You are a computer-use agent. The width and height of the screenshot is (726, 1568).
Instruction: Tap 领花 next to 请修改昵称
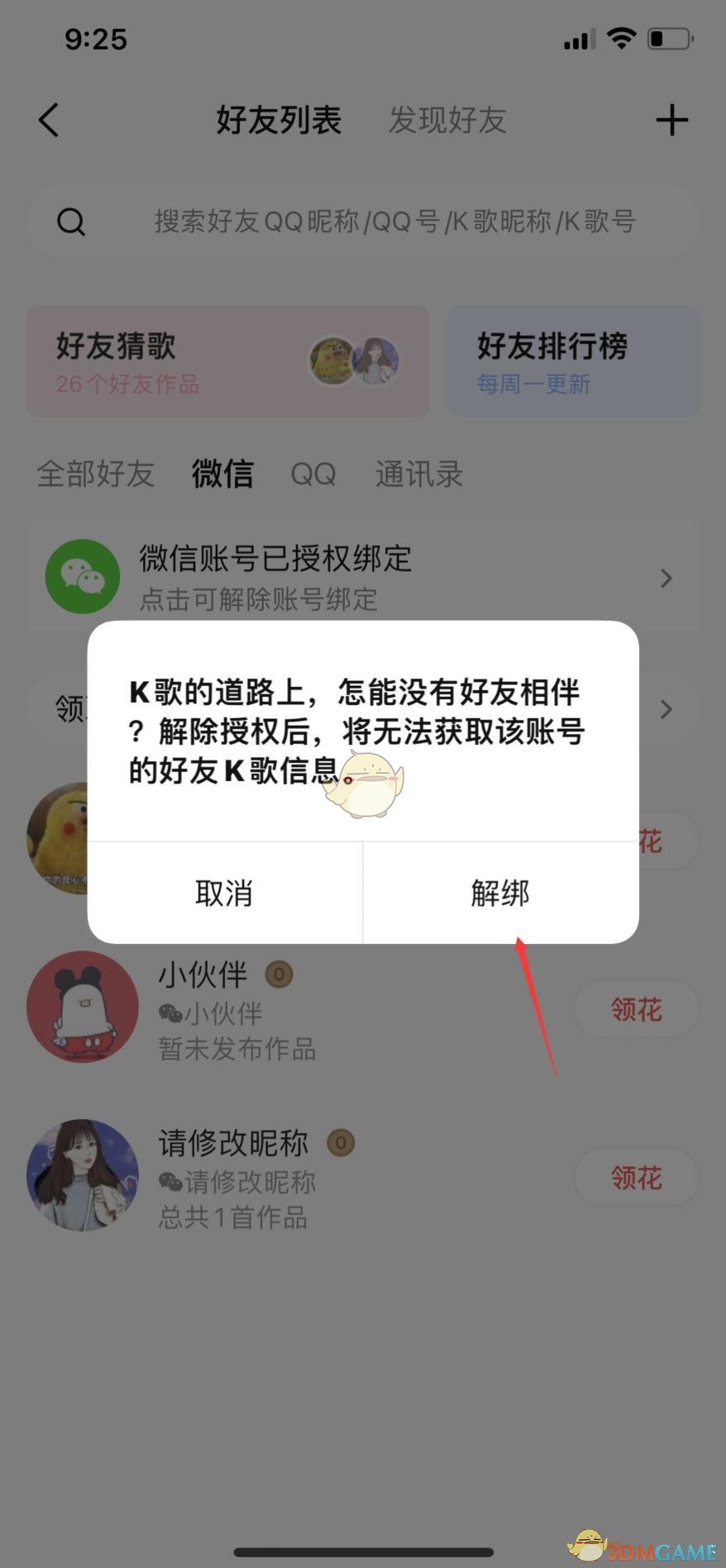[x=636, y=1178]
